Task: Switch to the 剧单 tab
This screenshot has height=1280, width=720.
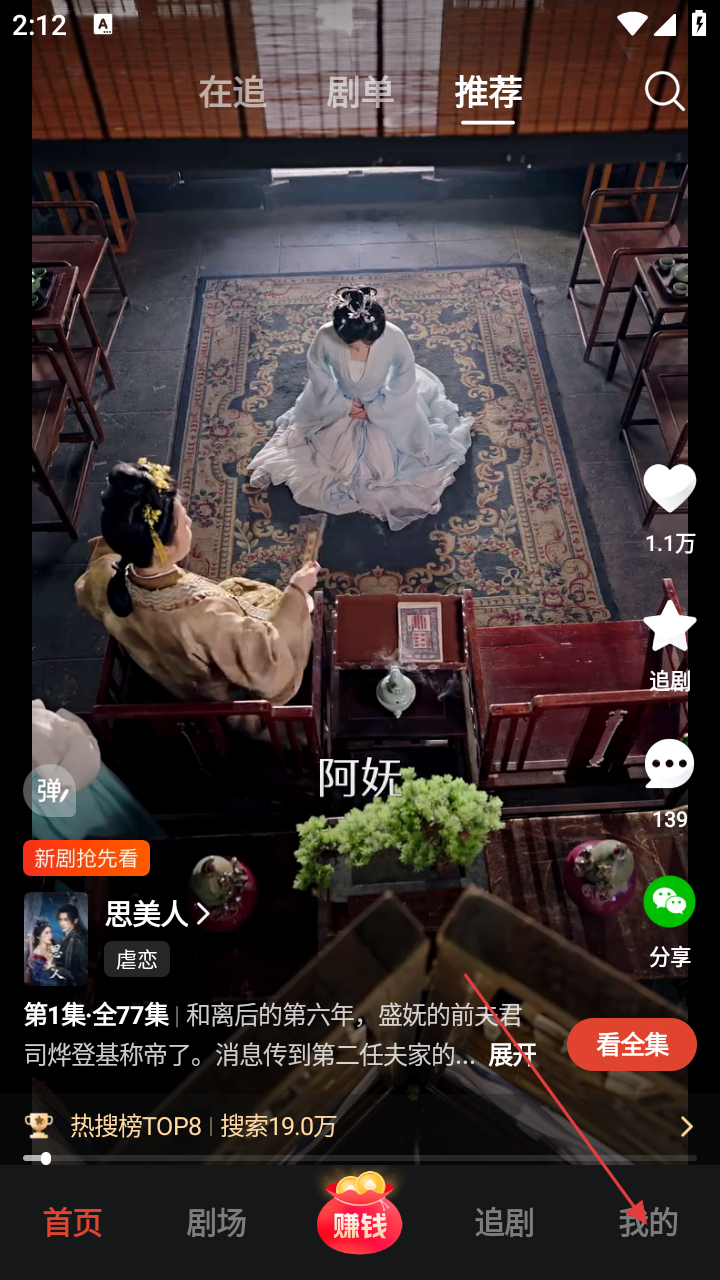Action: coord(360,92)
